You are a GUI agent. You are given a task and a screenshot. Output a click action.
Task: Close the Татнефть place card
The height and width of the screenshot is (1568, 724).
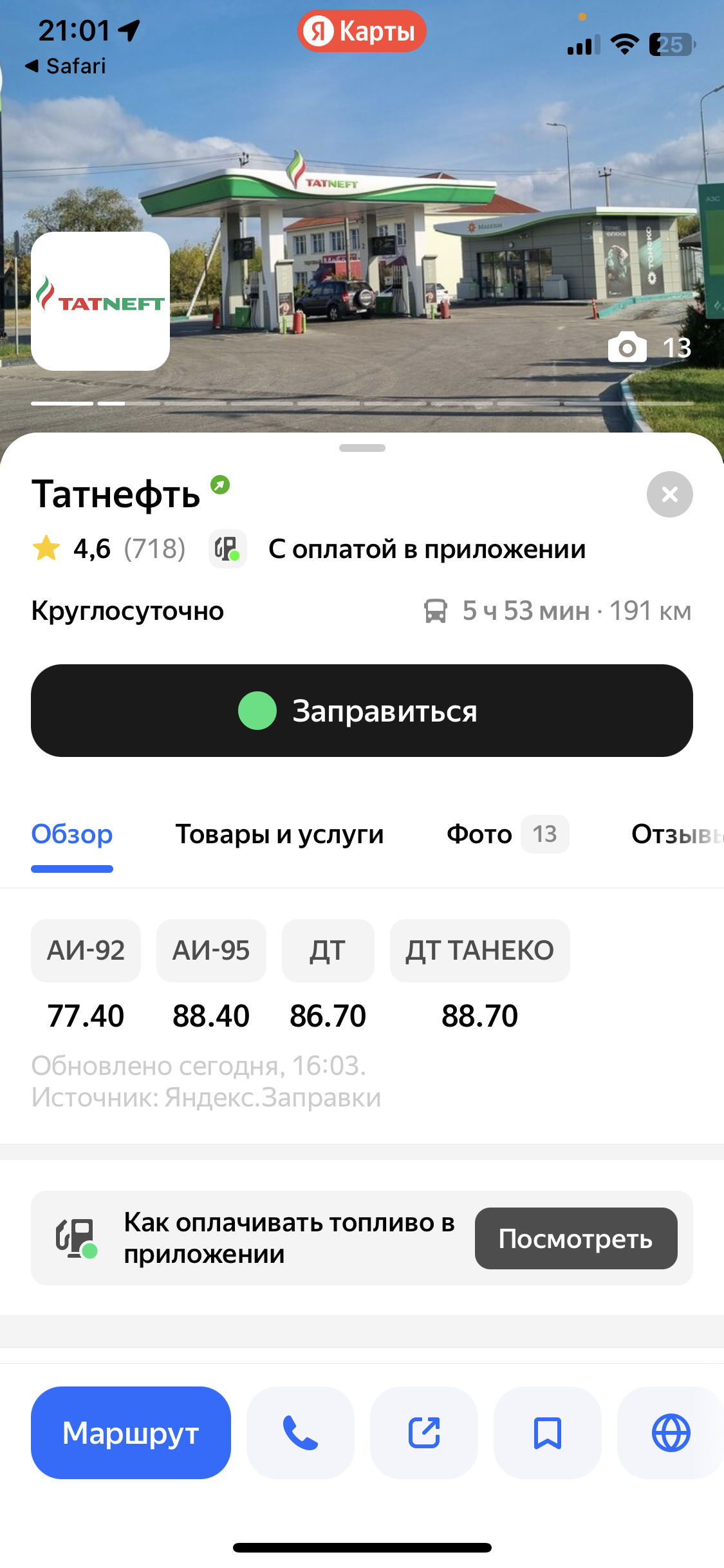[669, 494]
